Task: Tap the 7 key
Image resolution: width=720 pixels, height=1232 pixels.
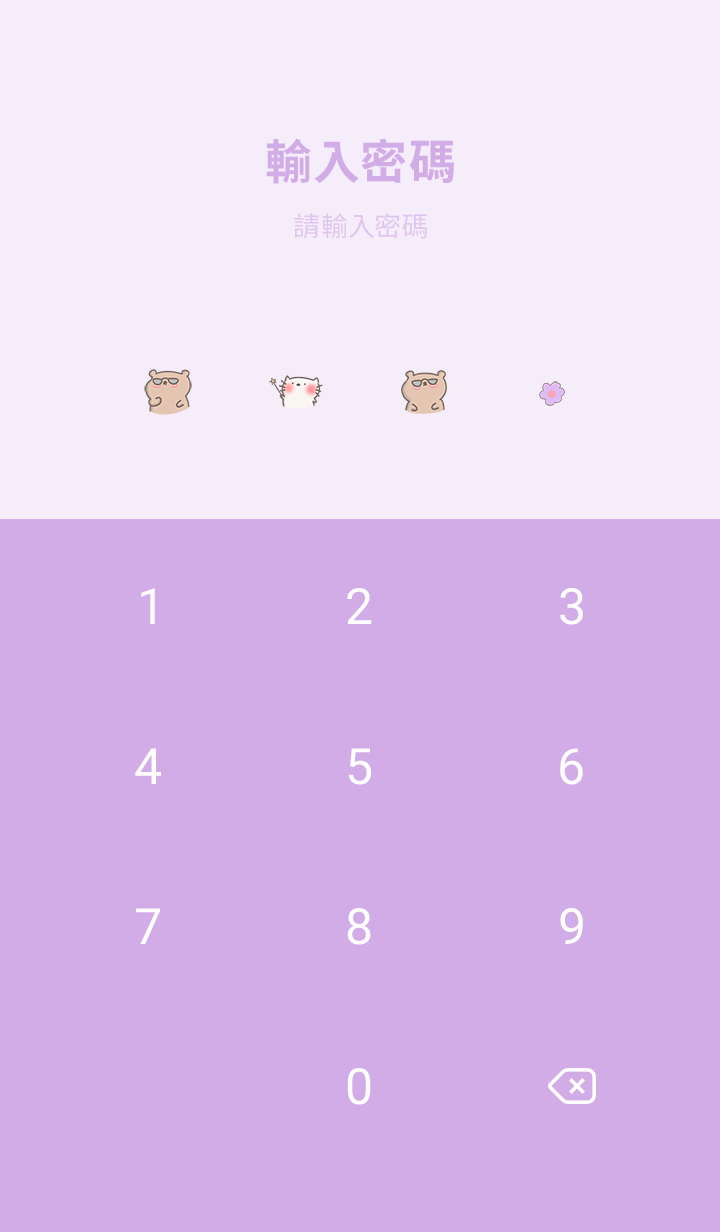Action: click(x=148, y=927)
